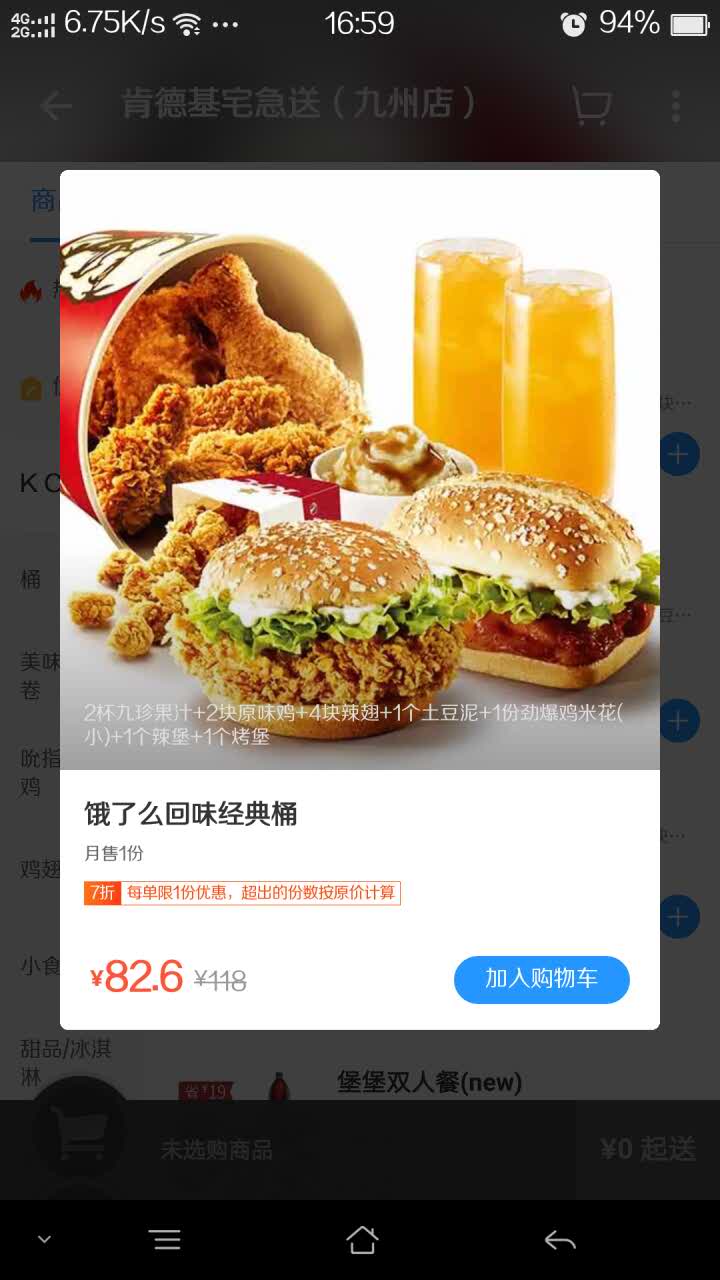Go to the home screen

pos(362,1241)
